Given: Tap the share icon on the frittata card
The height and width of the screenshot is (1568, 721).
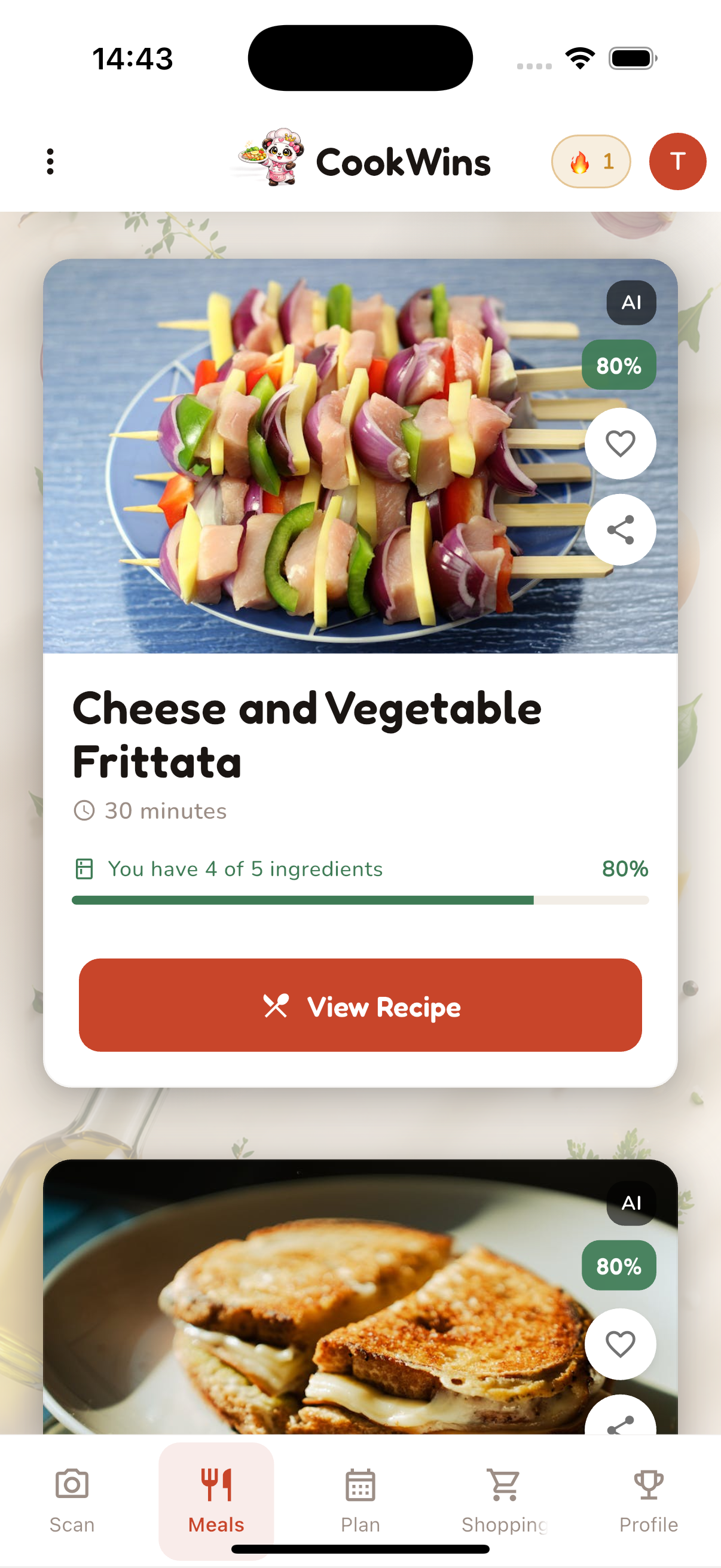Looking at the screenshot, I should coord(620,529).
